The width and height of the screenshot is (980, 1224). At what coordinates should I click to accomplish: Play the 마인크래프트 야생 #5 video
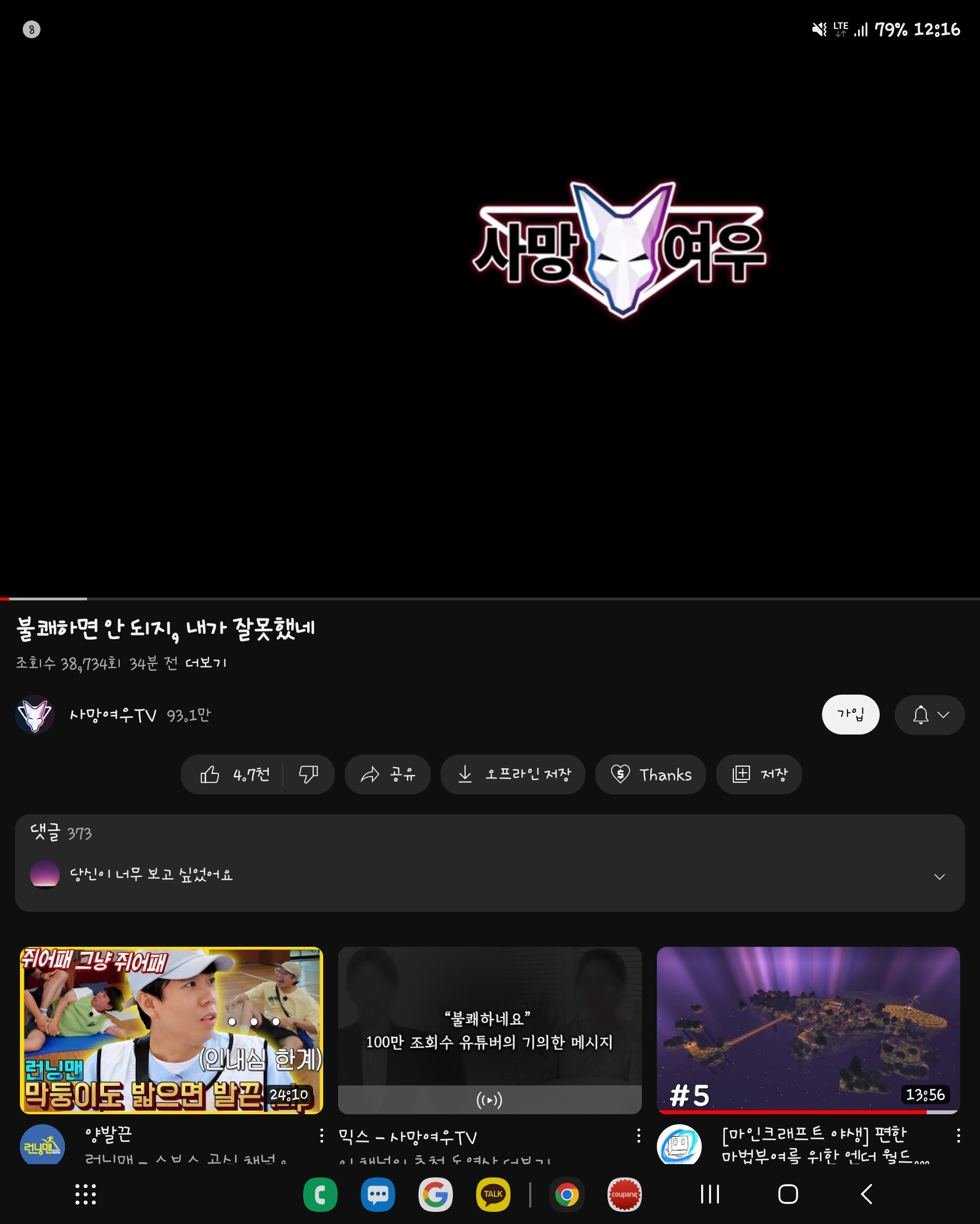click(808, 1030)
